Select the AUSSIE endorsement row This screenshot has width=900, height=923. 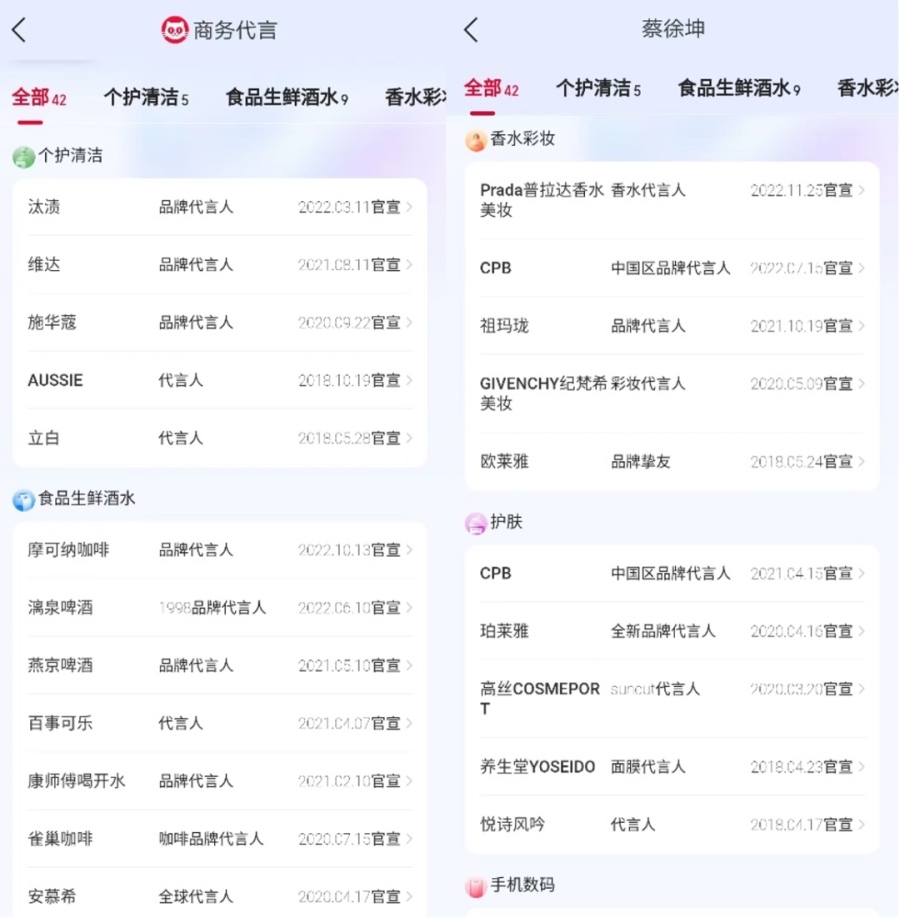(x=219, y=381)
